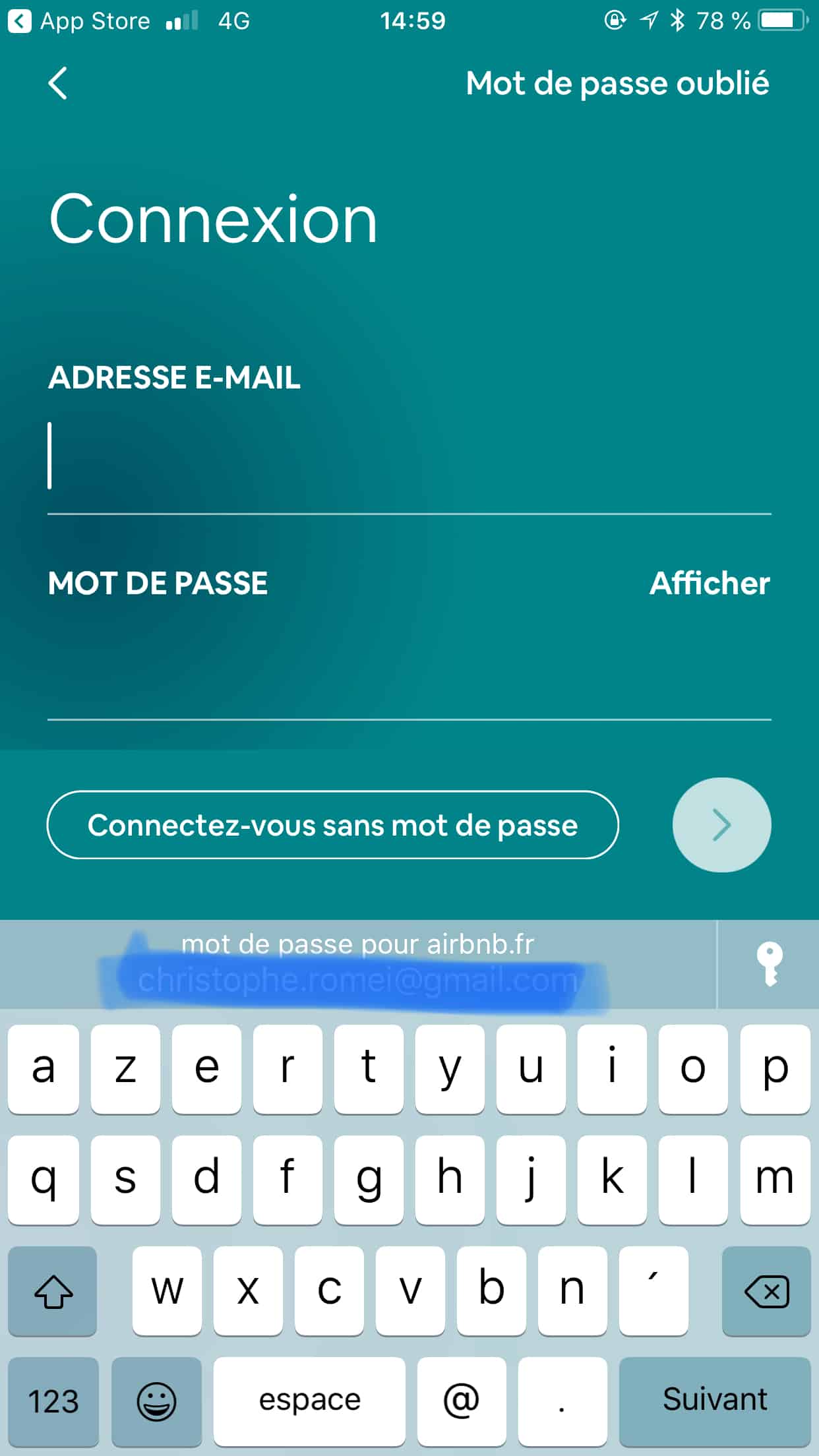
Task: Switch keyboard to 123 numbers layout
Action: click(53, 1399)
